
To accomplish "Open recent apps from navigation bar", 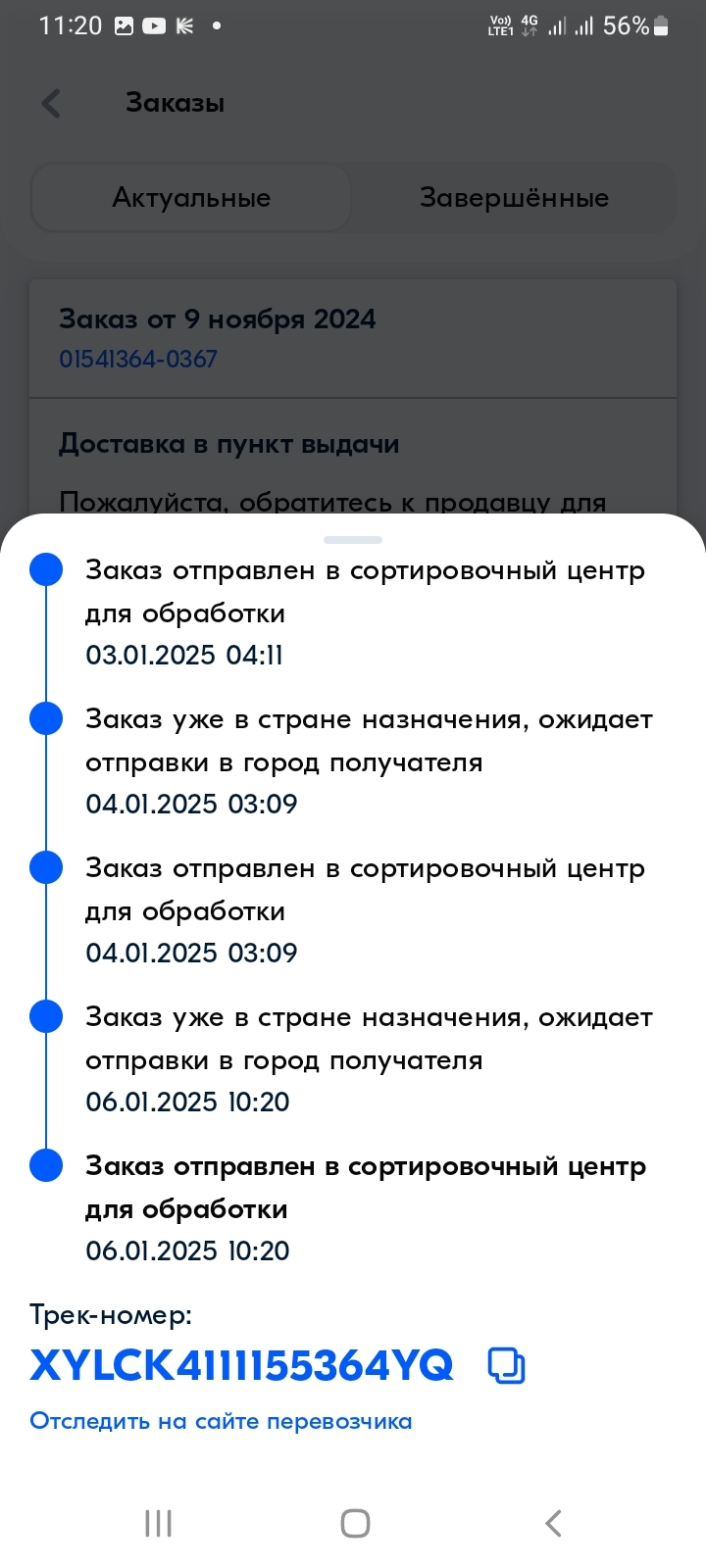I will tap(158, 1523).
